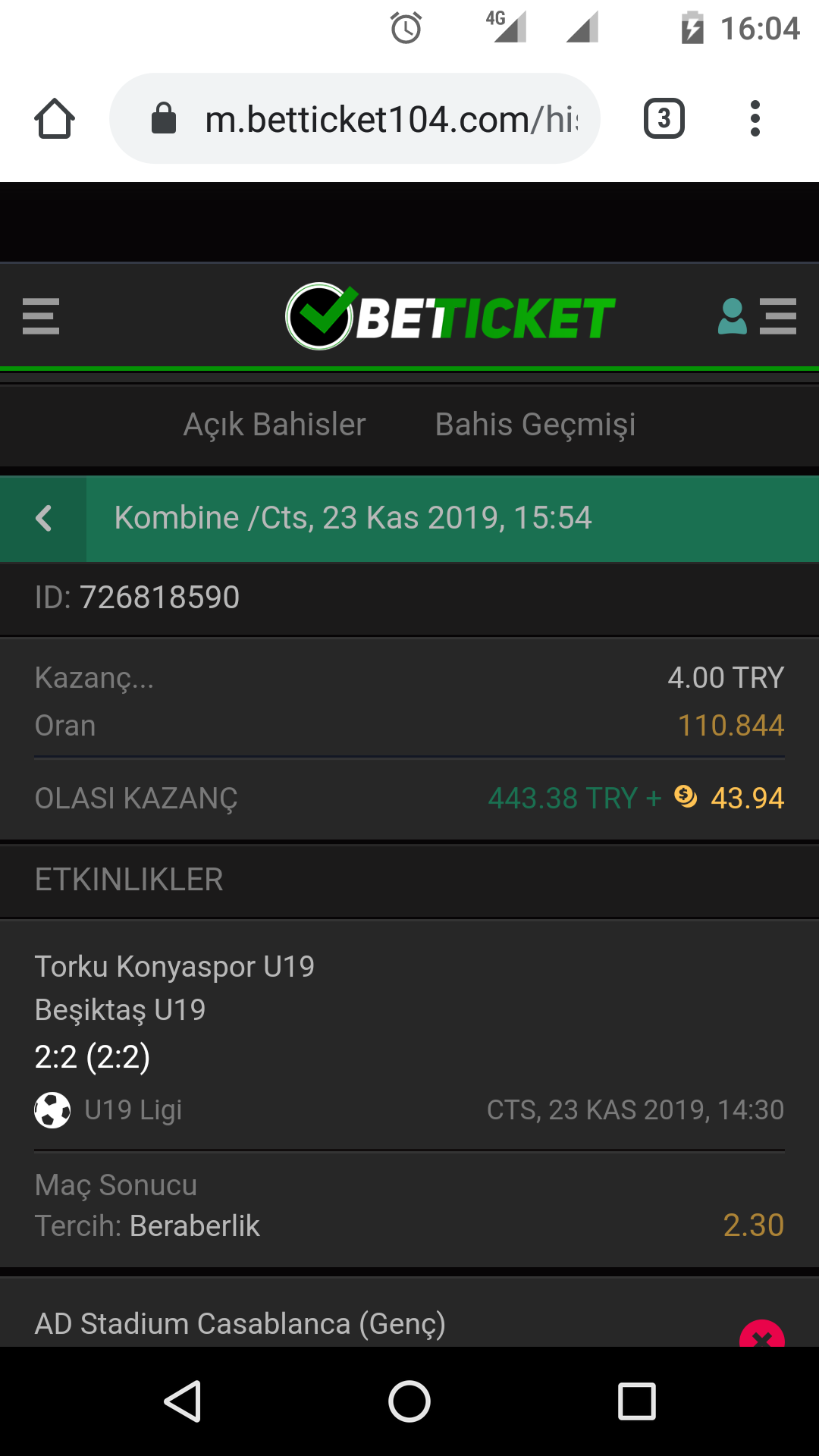Switch to the Açık Bahisler tab
The height and width of the screenshot is (1456, 819).
[x=275, y=425]
